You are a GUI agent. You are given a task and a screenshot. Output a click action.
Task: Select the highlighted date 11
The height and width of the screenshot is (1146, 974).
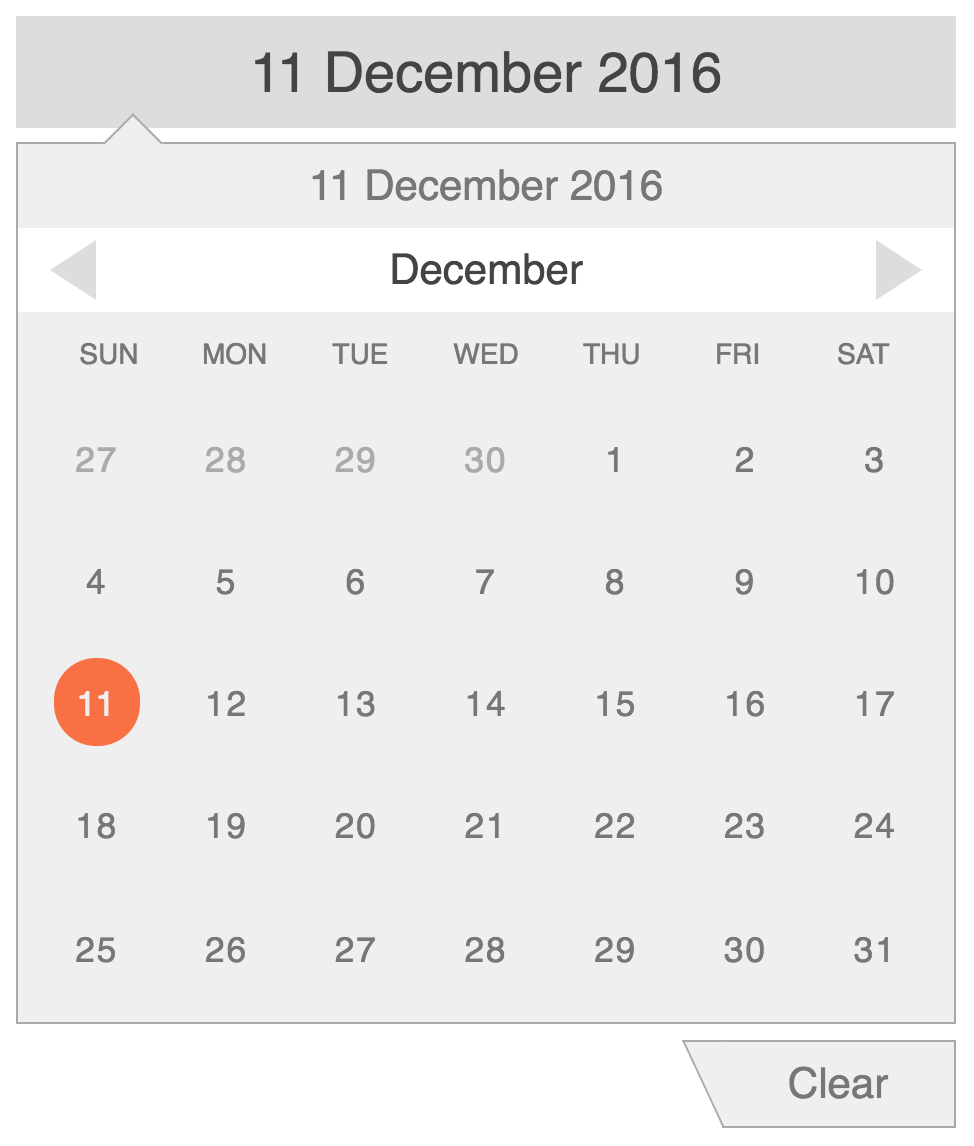(x=96, y=703)
